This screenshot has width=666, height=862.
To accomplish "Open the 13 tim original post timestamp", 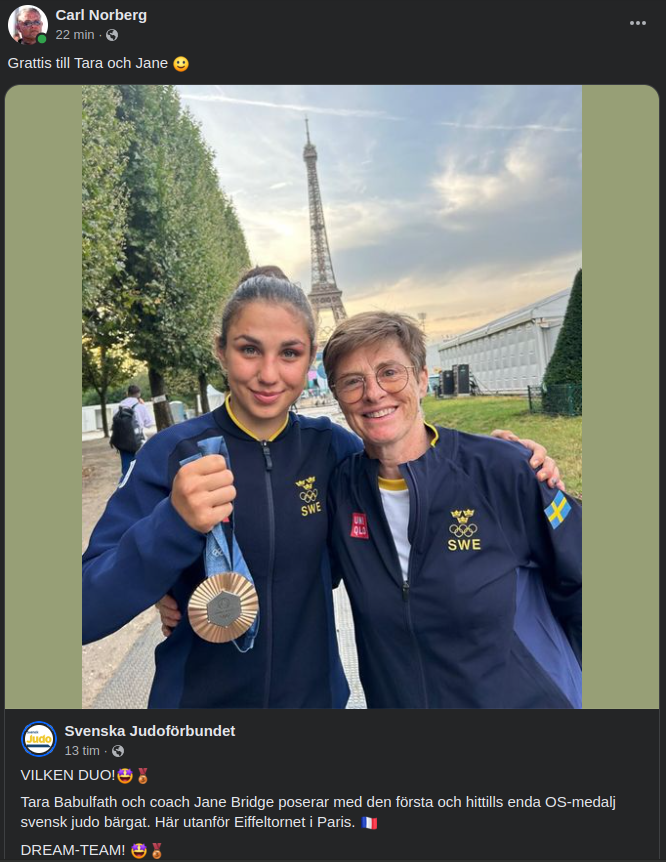I will 82,751.
